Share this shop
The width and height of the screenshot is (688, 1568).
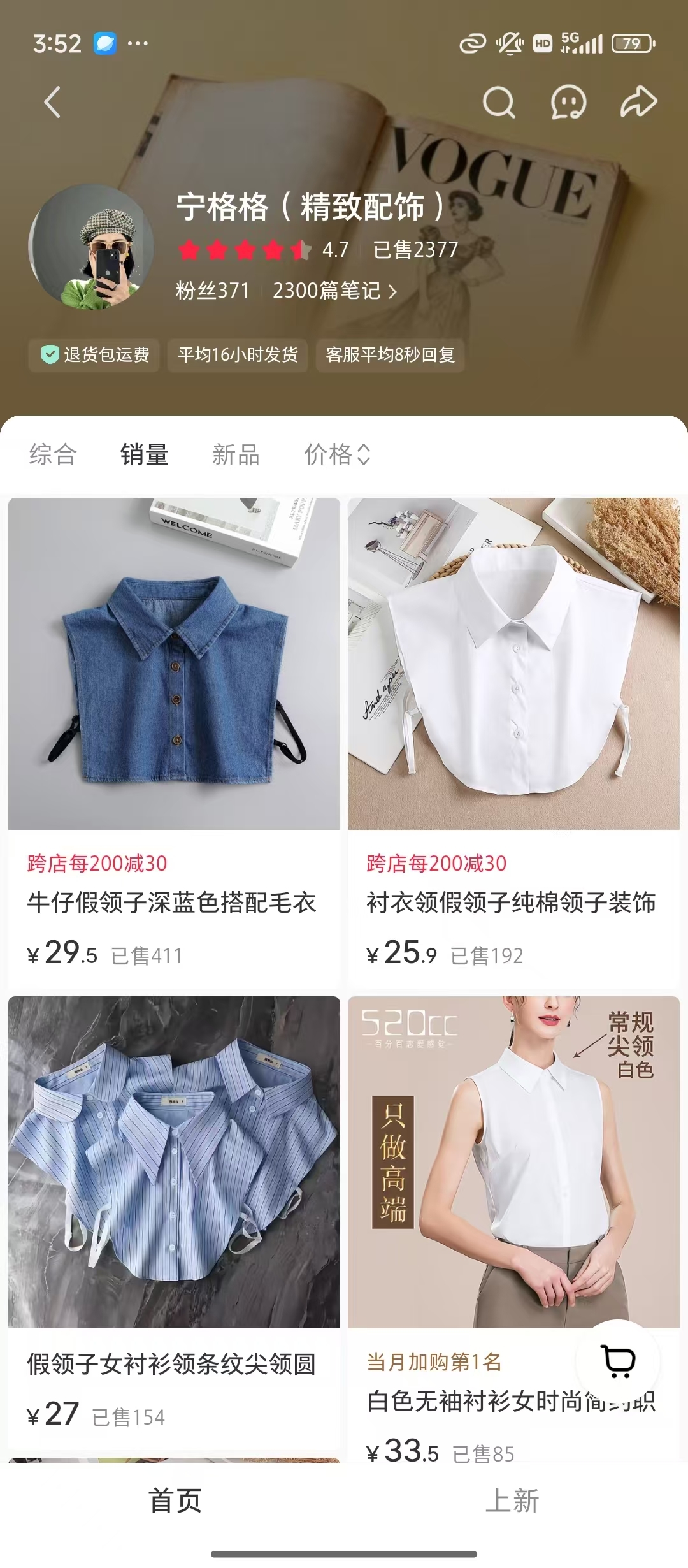click(638, 102)
